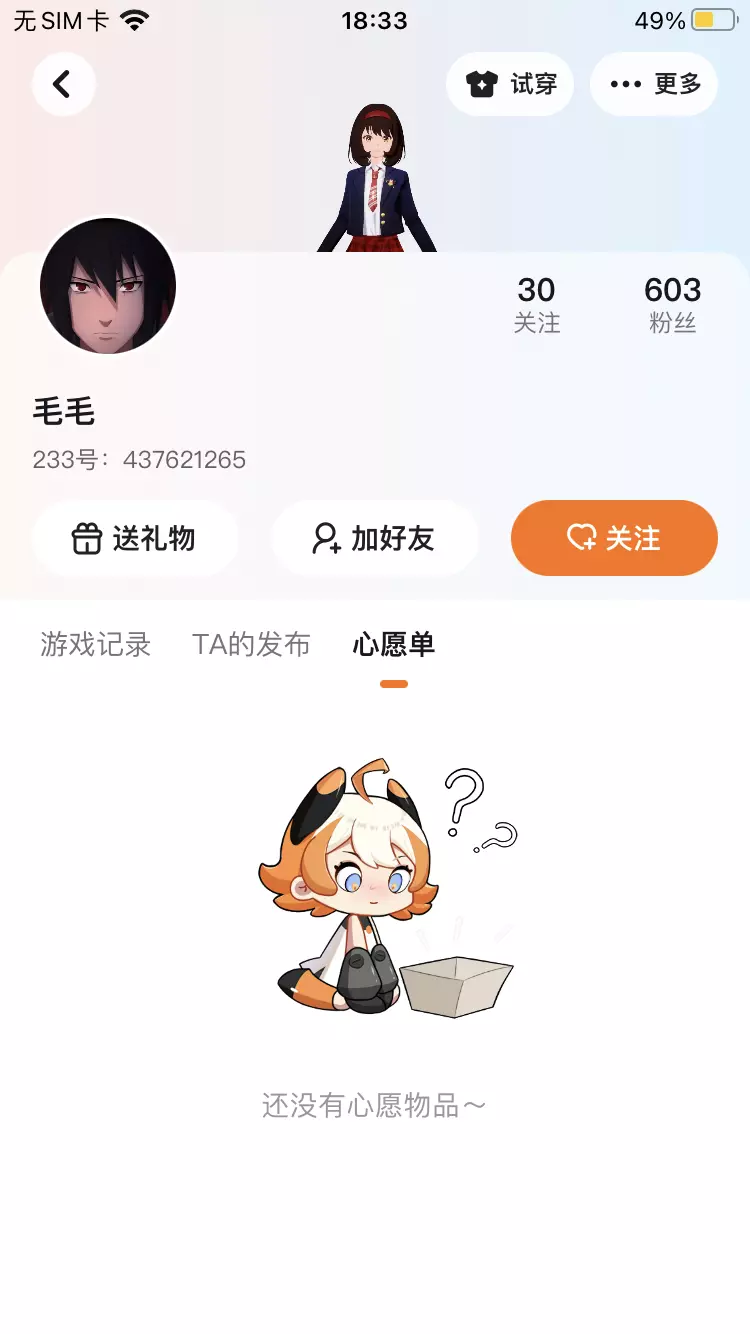Send a gift via 送礼物

135,538
